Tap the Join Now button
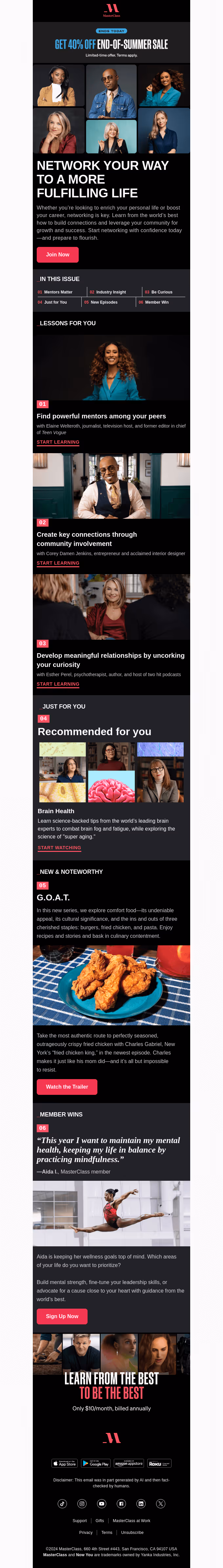The width and height of the screenshot is (223, 1568). 57,254
